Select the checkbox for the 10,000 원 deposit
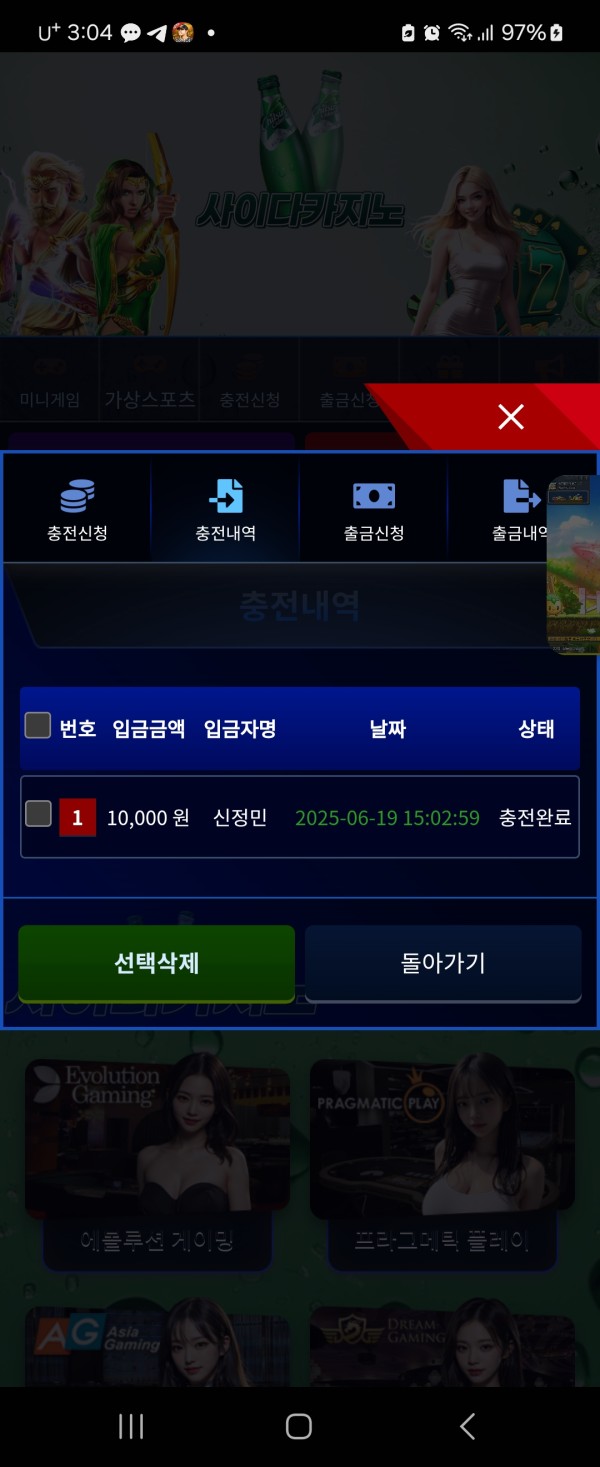This screenshot has height=1467, width=600. point(38,814)
